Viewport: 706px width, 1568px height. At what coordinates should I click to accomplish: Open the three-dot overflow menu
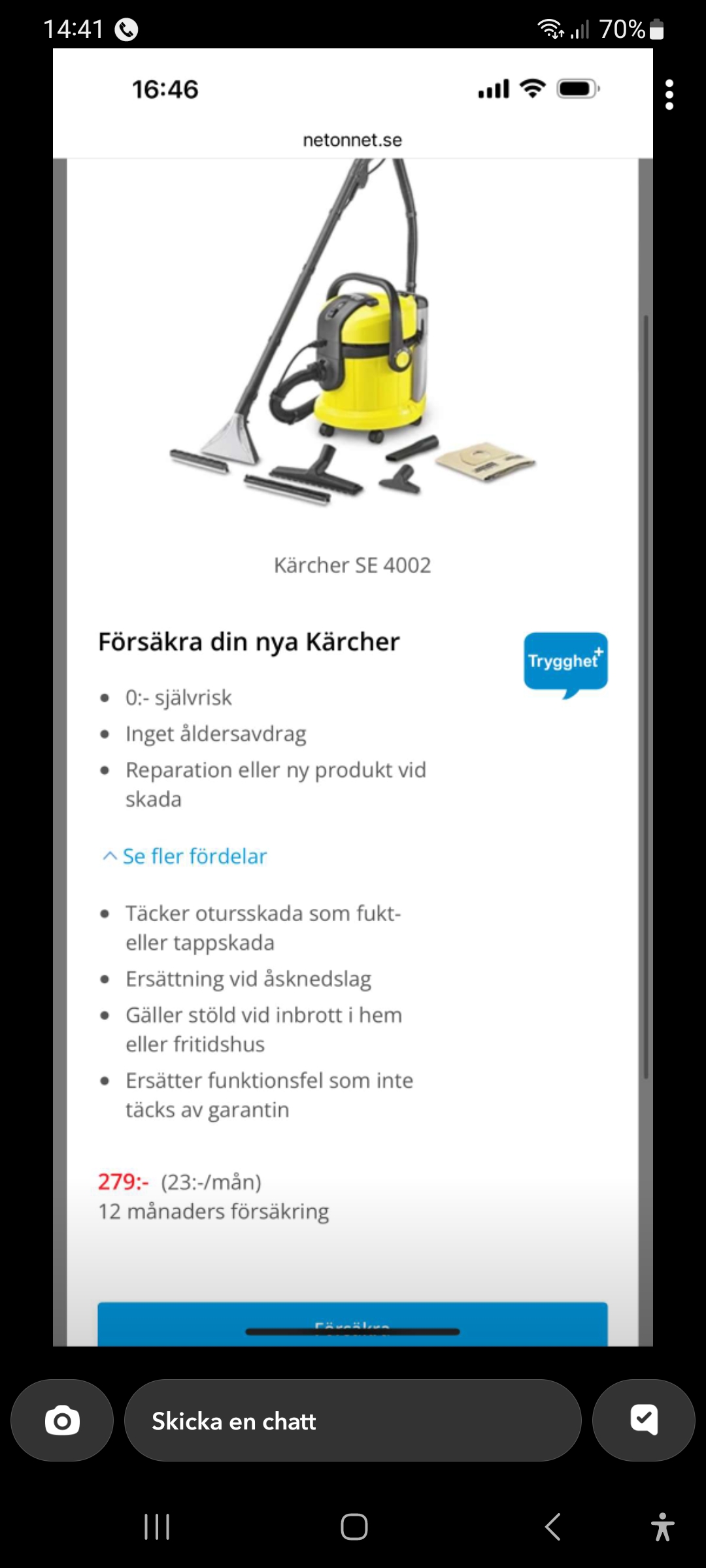pos(669,95)
